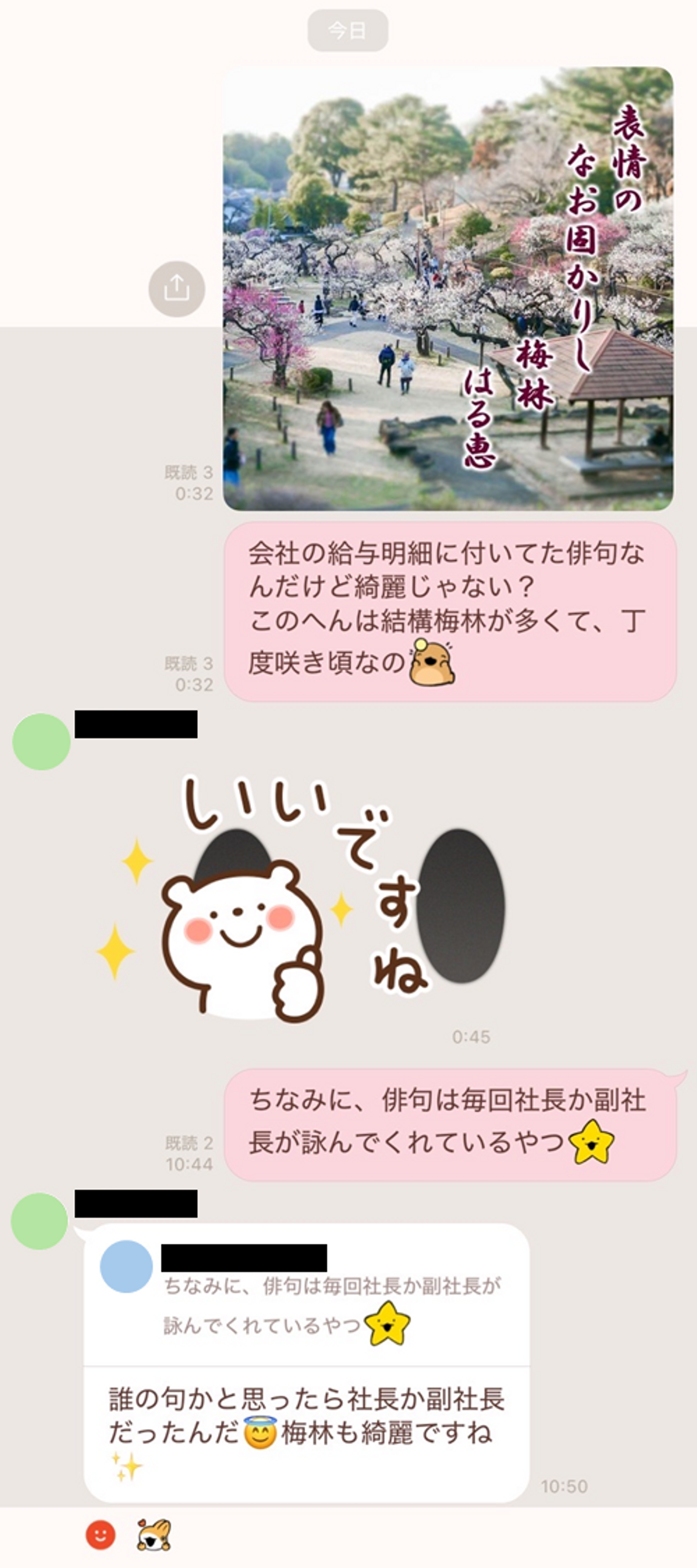Share the plum grove haiku photo
The height and width of the screenshot is (1568, 697).
(177, 288)
